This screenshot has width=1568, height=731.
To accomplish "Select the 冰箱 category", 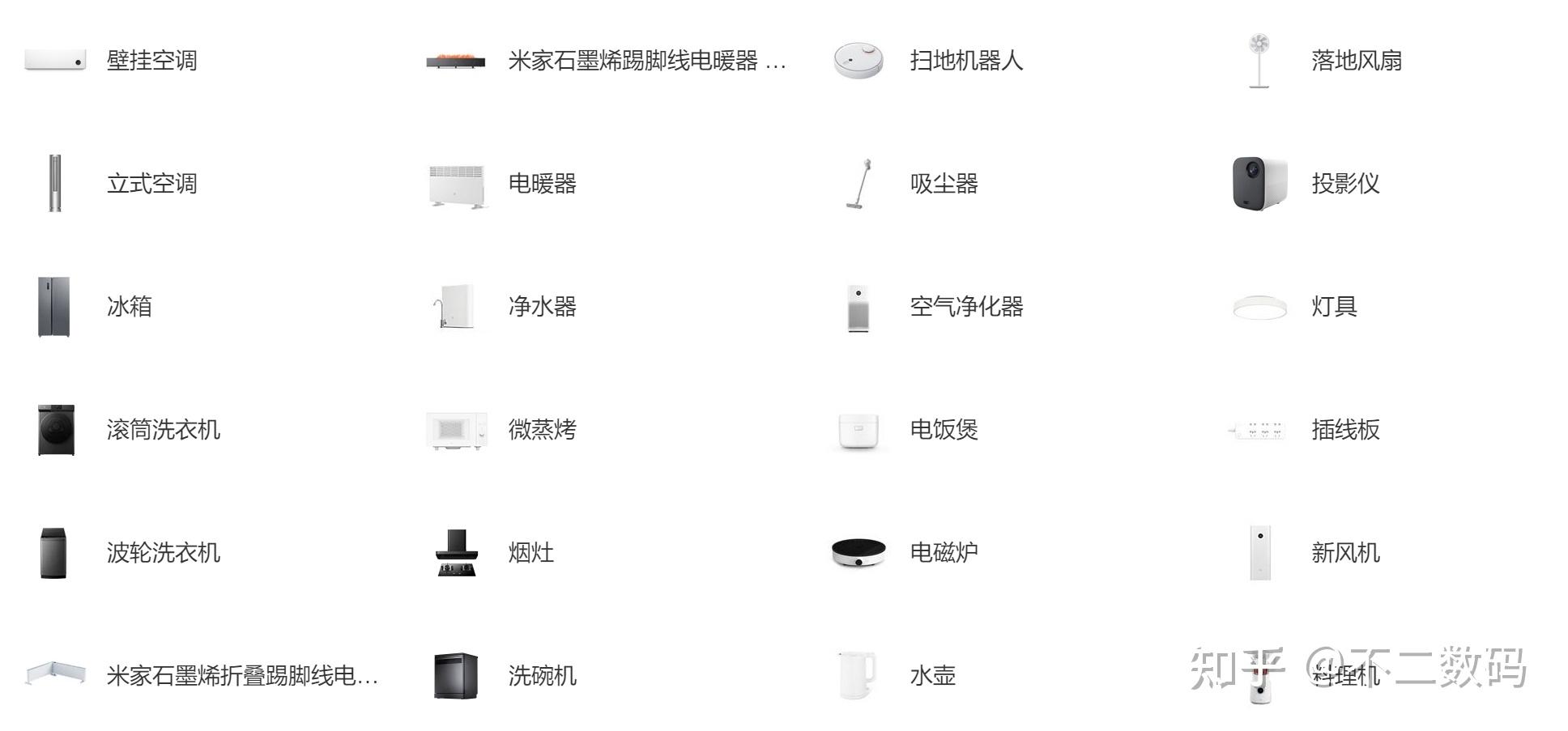I will pyautogui.click(x=130, y=307).
